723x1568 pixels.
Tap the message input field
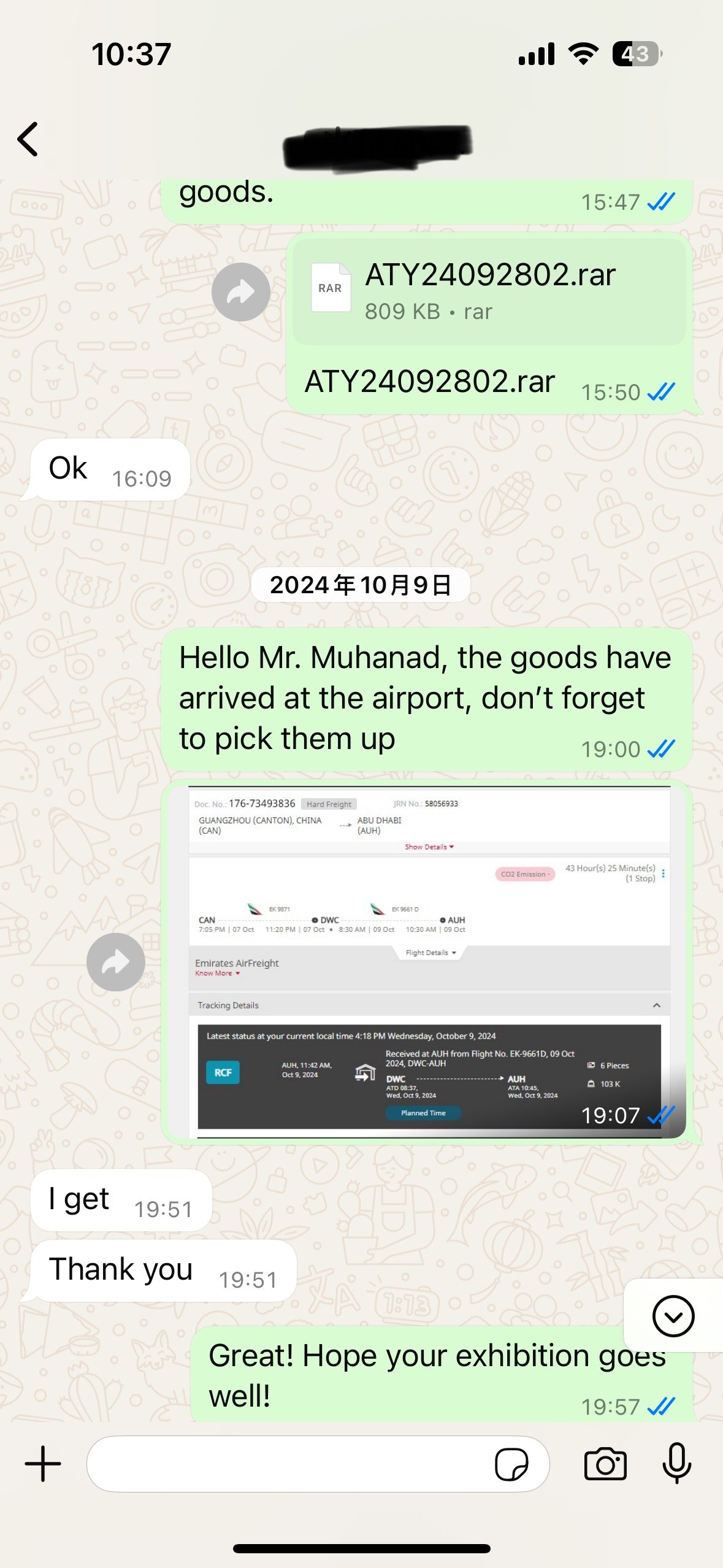[x=288, y=1464]
